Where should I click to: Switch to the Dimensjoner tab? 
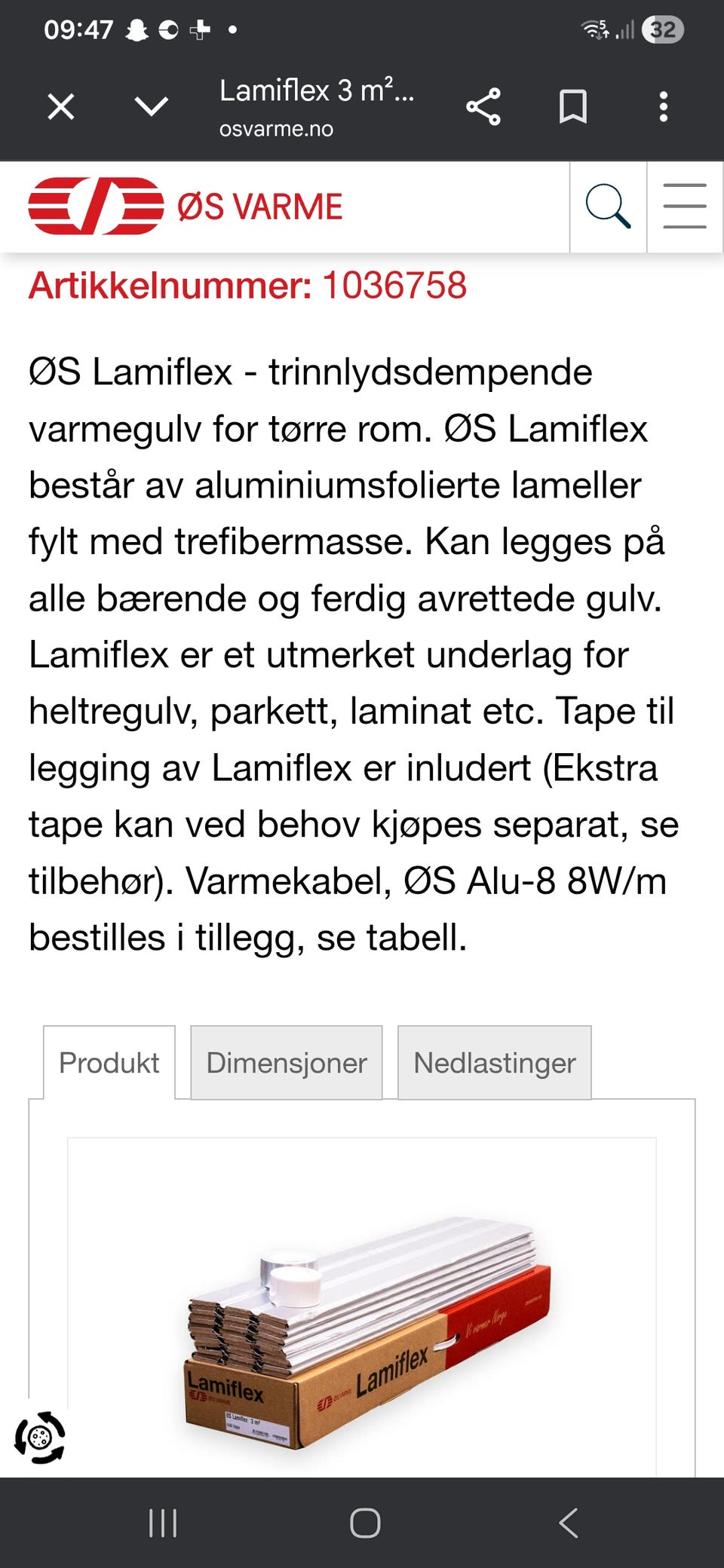[x=285, y=1062]
